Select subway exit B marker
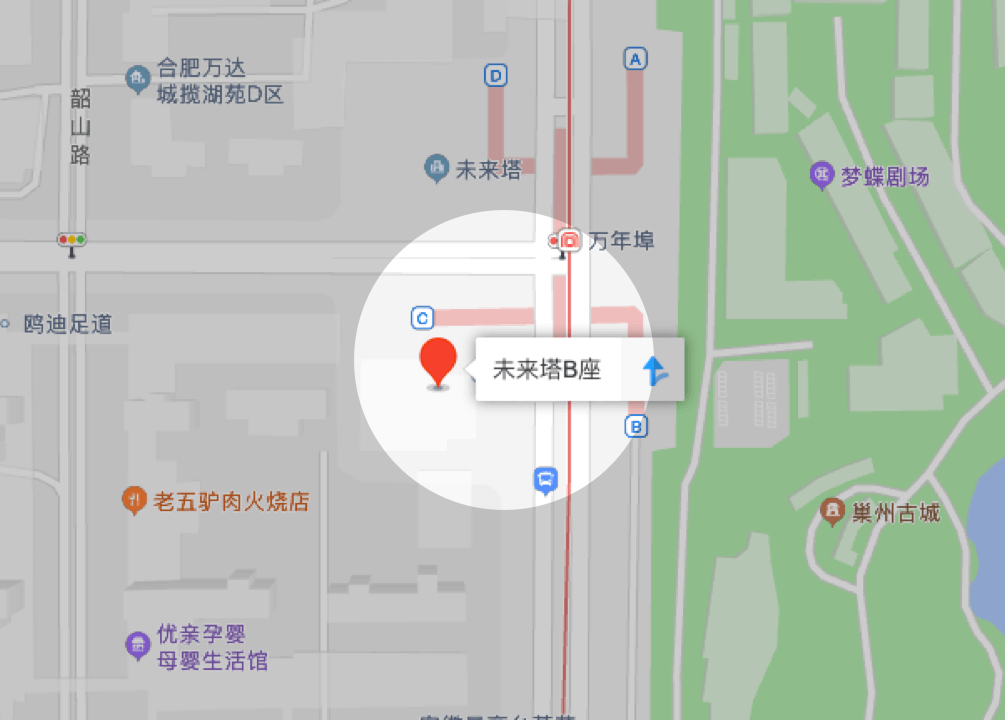Image resolution: width=1005 pixels, height=720 pixels. pos(636,427)
